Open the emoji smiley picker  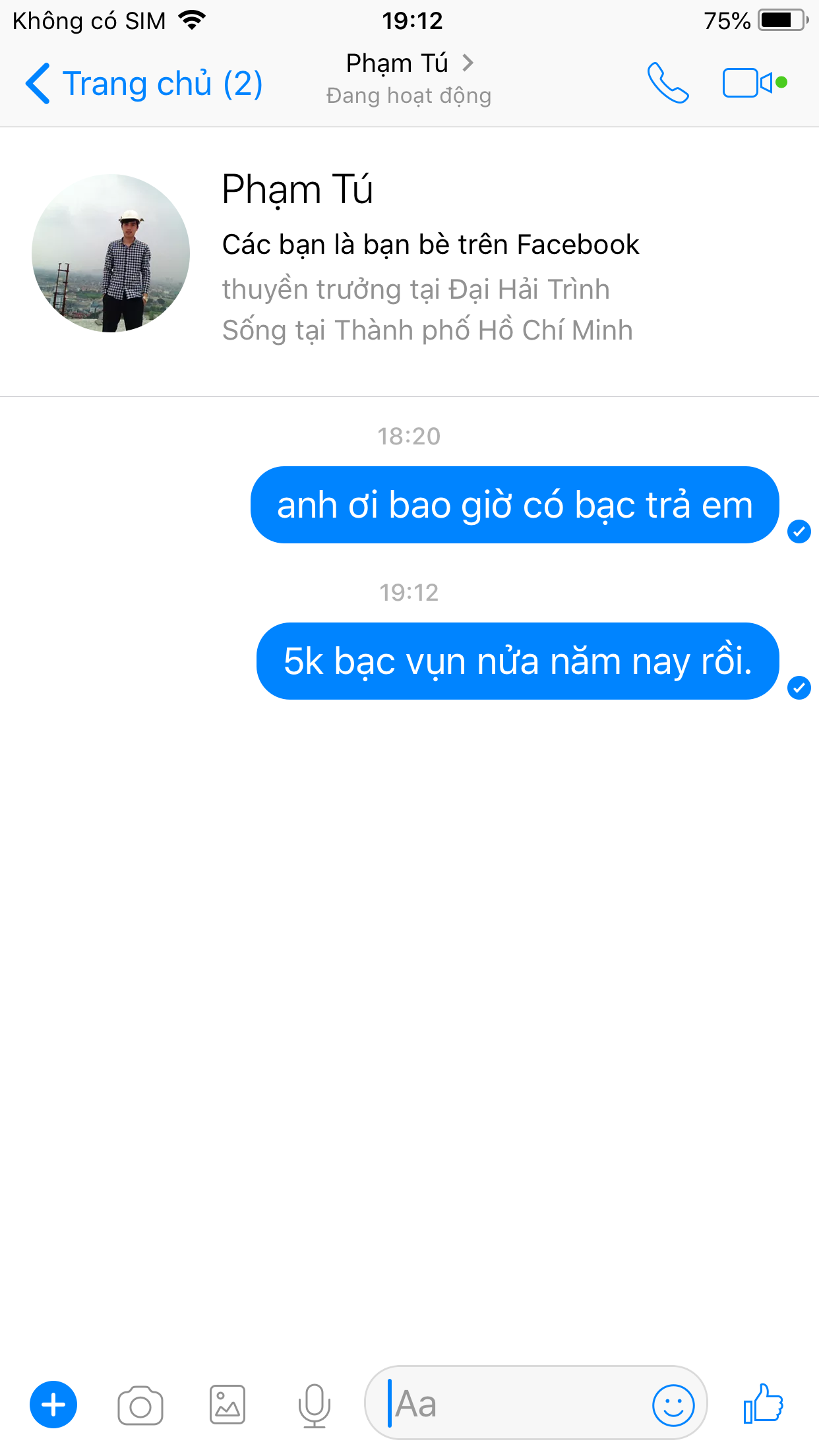click(x=673, y=1405)
